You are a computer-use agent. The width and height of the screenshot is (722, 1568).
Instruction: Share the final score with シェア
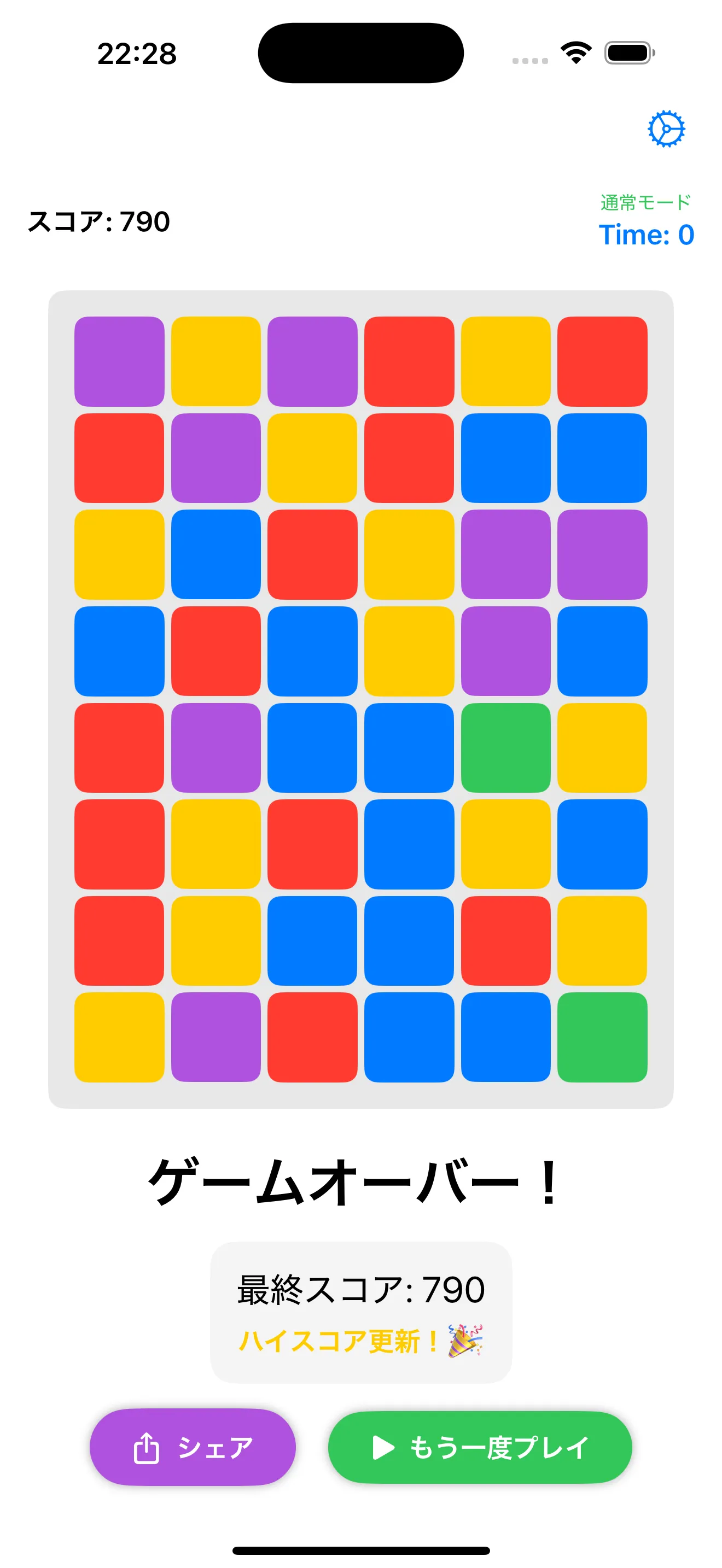coord(193,1448)
